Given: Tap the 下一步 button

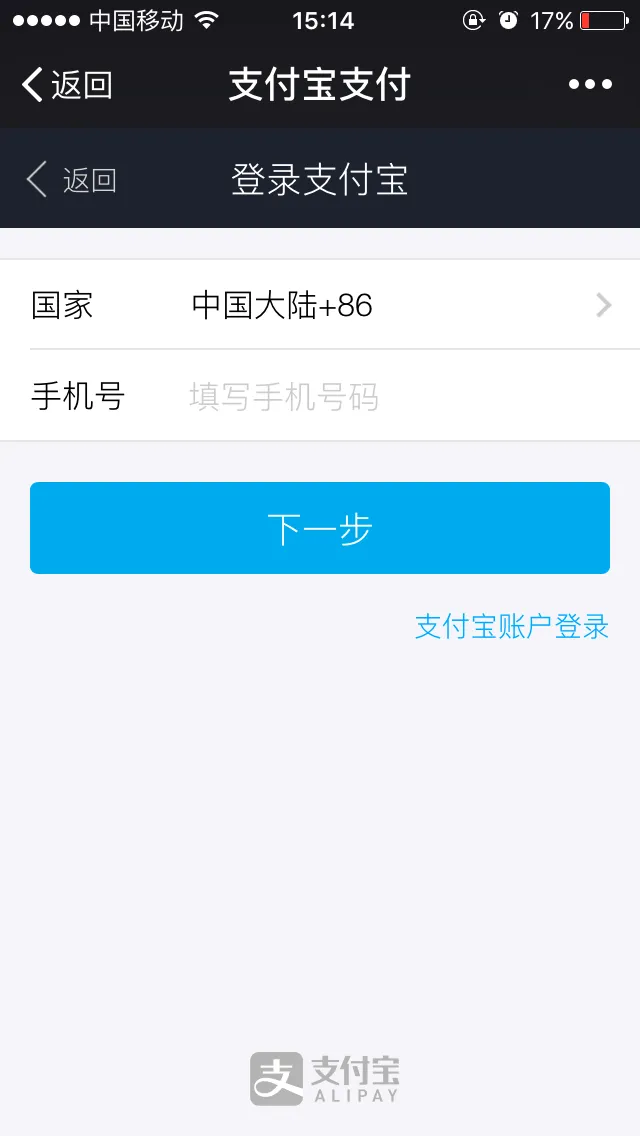Looking at the screenshot, I should pos(320,528).
